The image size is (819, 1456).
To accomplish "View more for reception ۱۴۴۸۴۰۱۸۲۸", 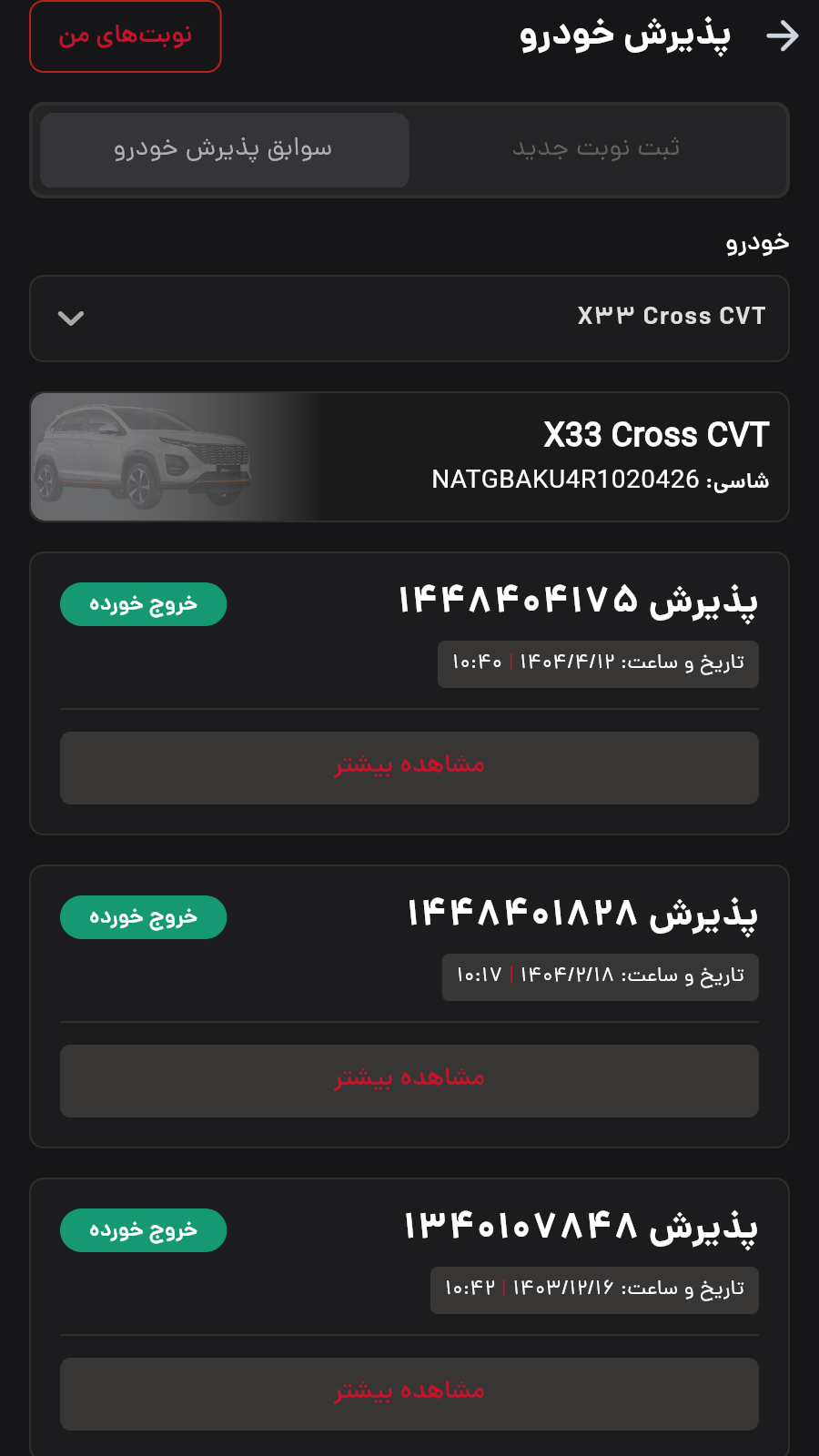I will [x=409, y=1080].
